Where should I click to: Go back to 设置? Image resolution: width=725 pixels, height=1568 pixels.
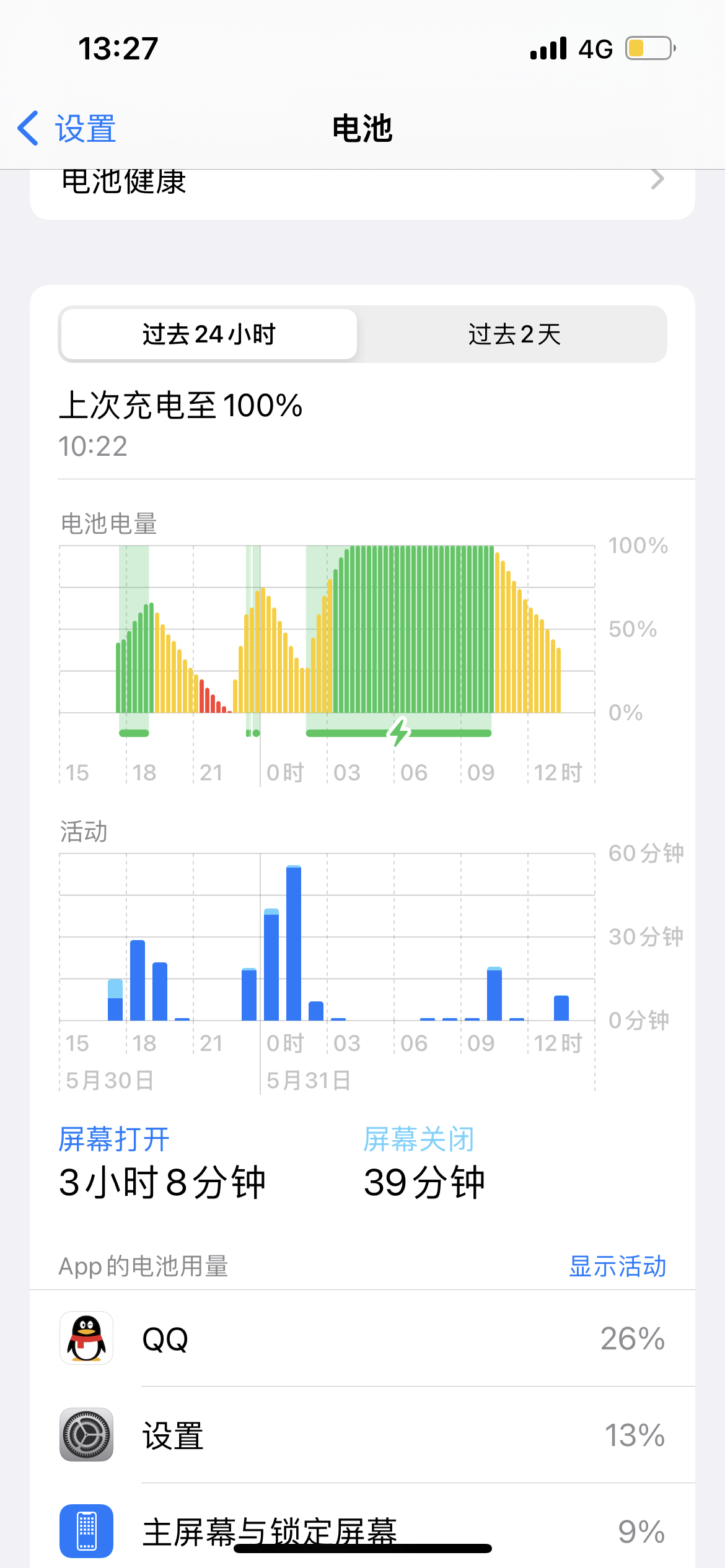67,129
